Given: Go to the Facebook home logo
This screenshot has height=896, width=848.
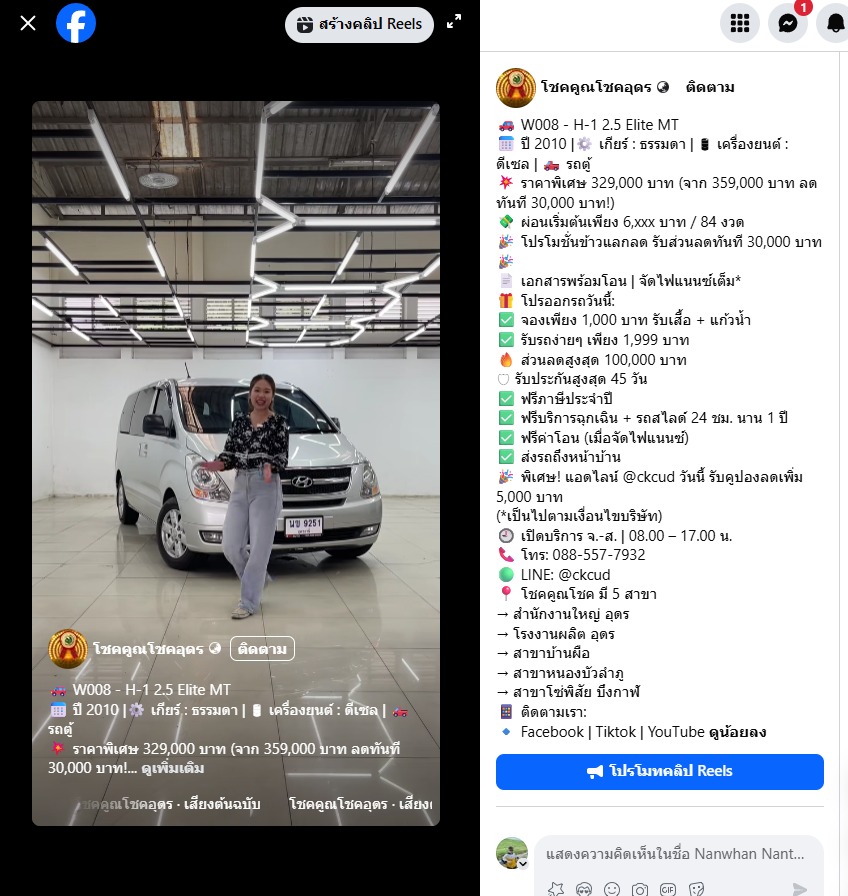Looking at the screenshot, I should pos(76,23).
